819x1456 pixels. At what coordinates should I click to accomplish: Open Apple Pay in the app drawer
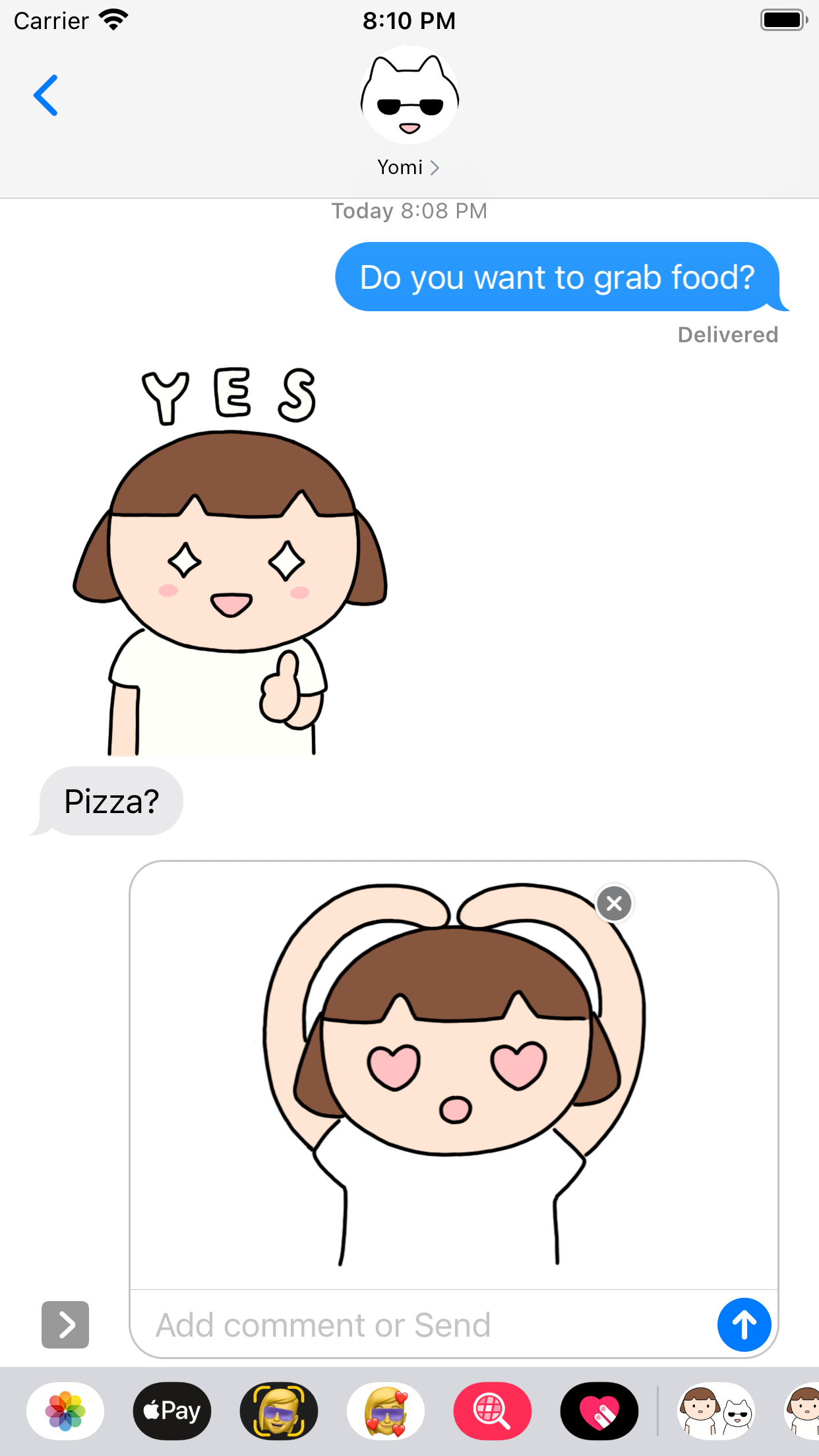tap(172, 1410)
